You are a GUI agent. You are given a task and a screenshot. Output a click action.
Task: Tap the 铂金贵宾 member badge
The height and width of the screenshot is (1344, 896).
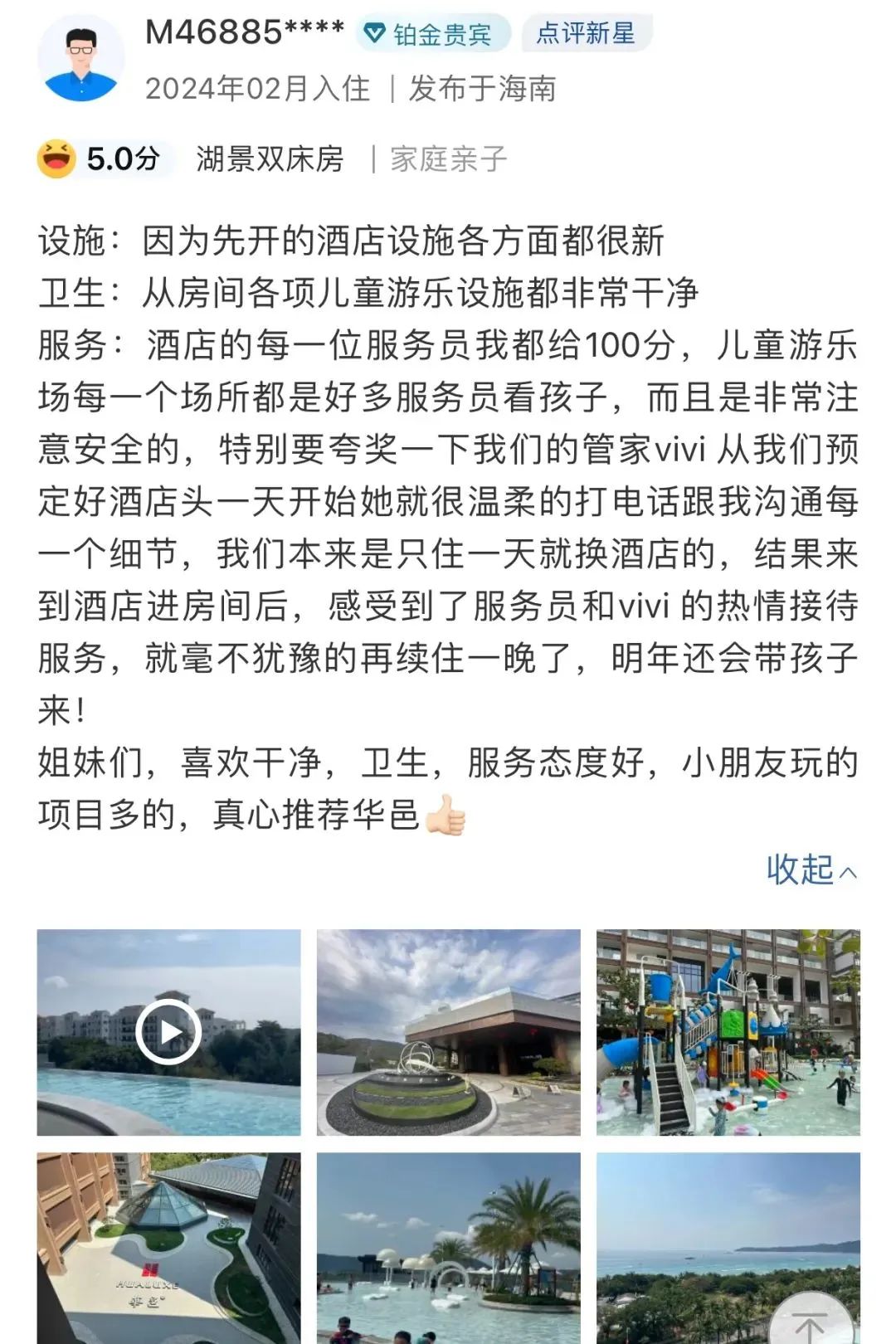433,34
